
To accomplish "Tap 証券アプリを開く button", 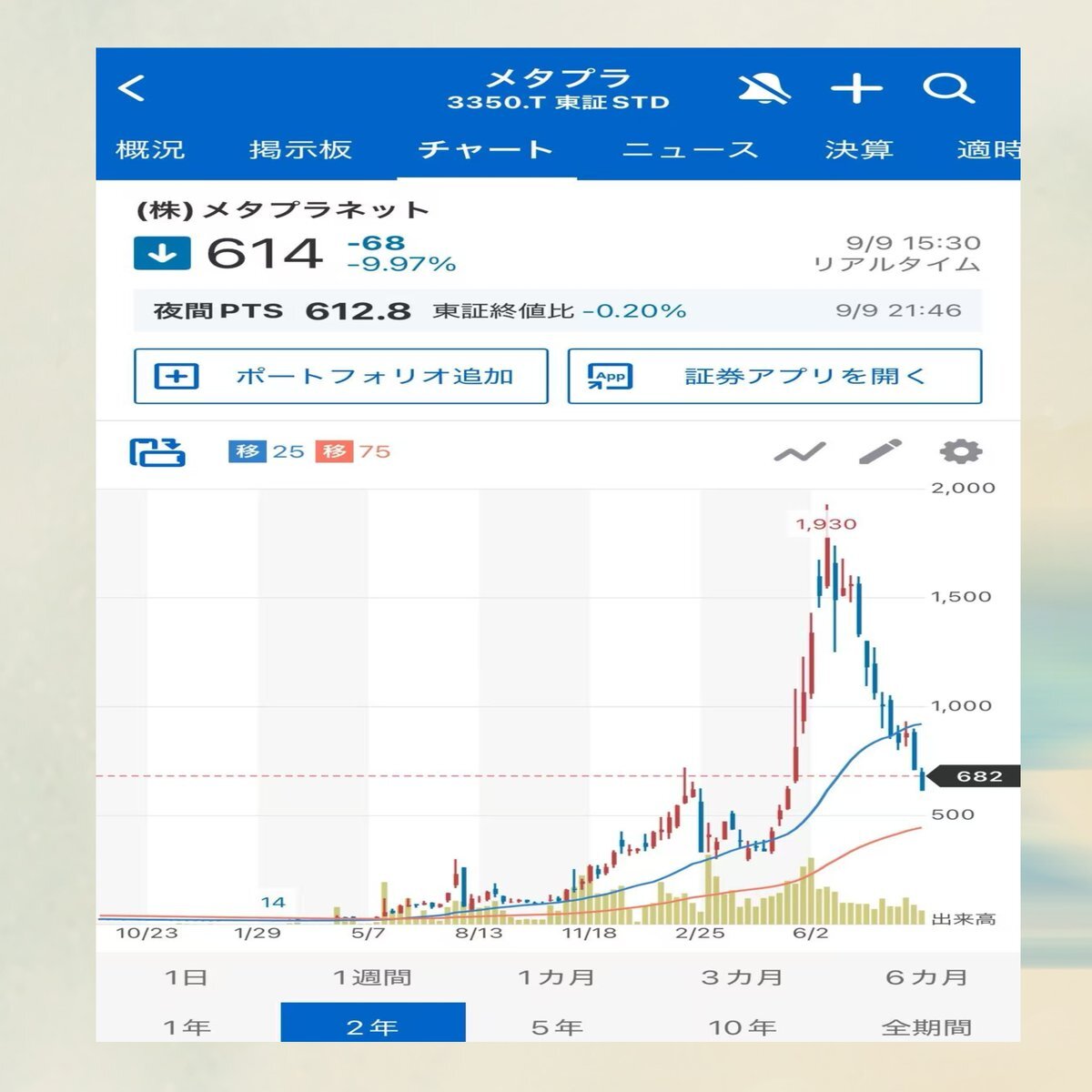I will (774, 376).
